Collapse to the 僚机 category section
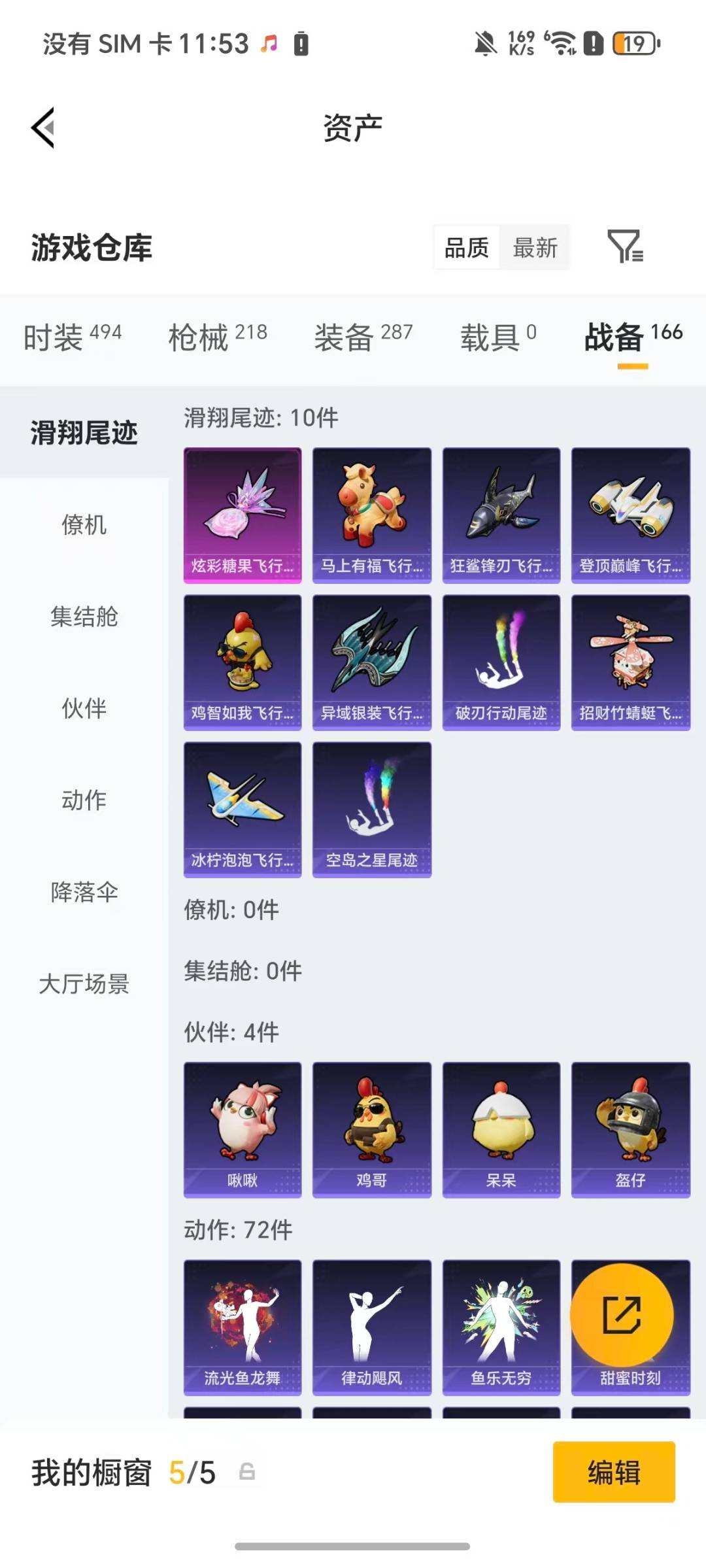The width and height of the screenshot is (706, 1568). pyautogui.click(x=83, y=524)
